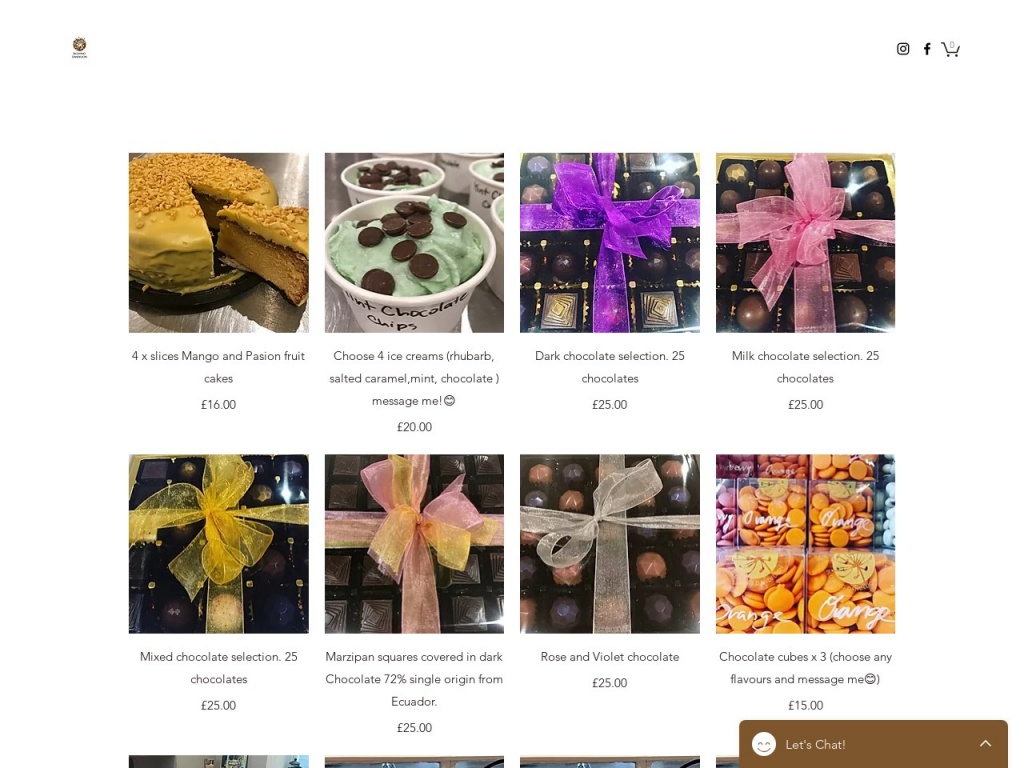The image size is (1024, 768).
Task: Open Mixed chocolate selection 25 chocolates
Action: point(218,544)
